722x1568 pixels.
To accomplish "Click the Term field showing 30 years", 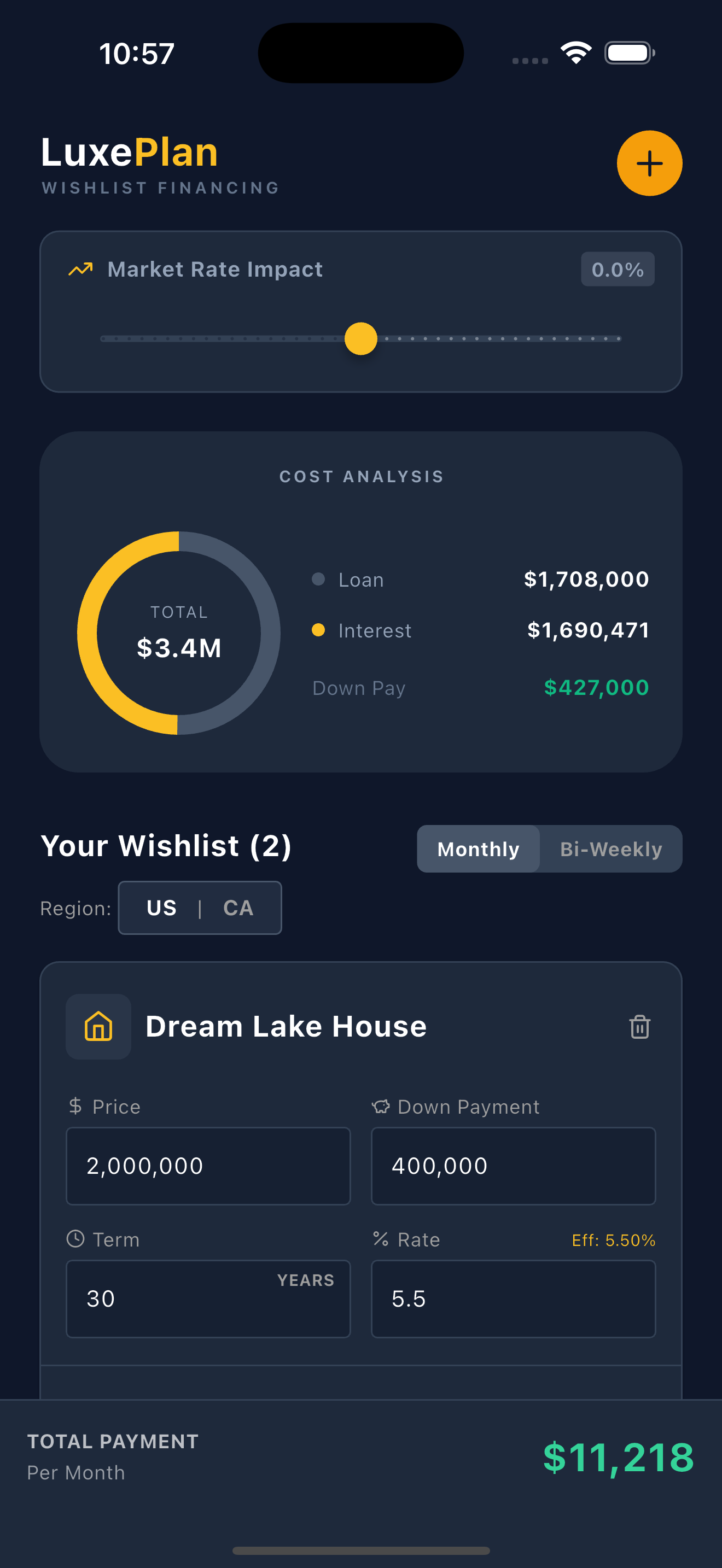I will pos(208,1298).
